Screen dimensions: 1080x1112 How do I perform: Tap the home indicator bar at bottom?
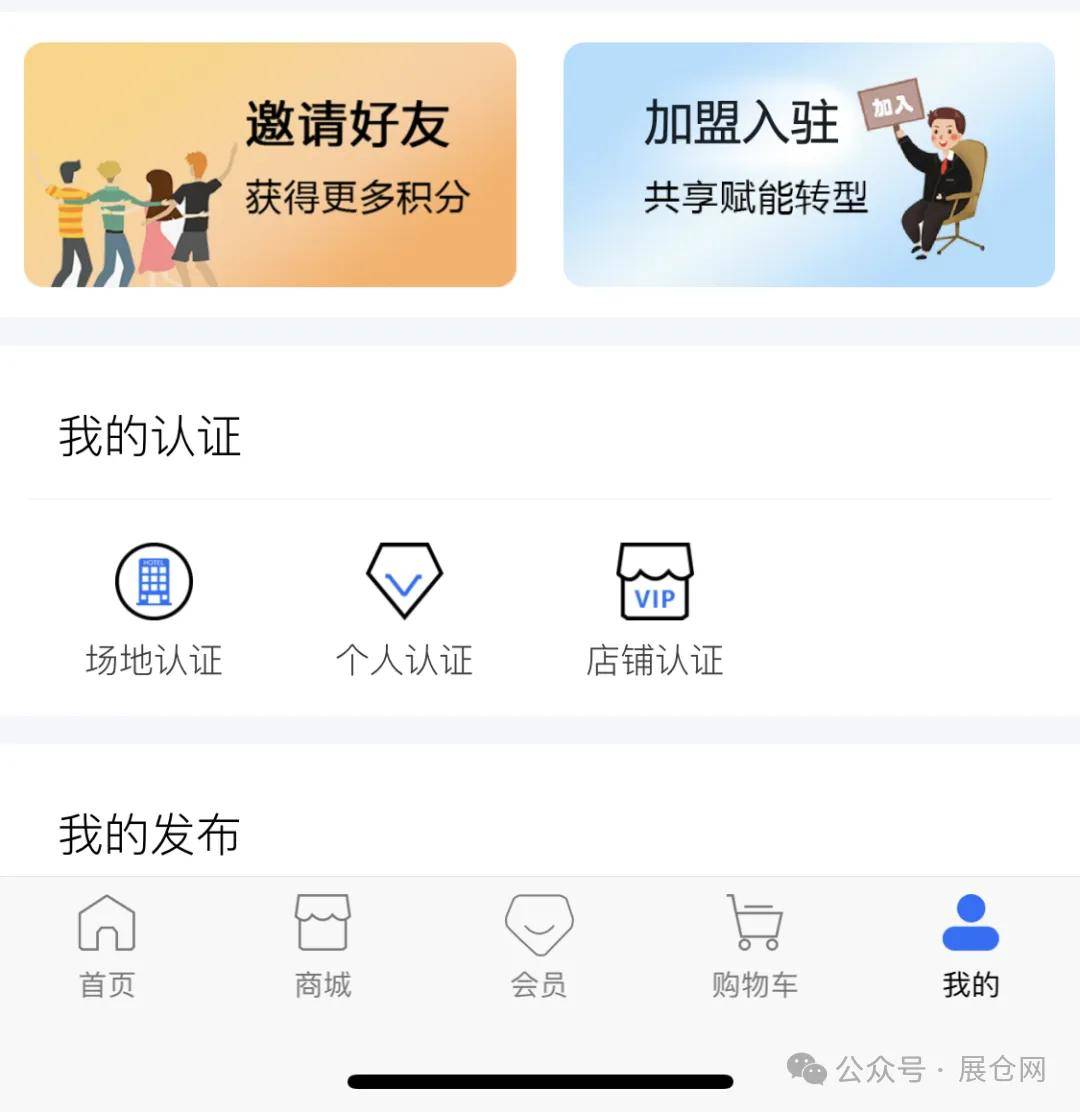540,1080
